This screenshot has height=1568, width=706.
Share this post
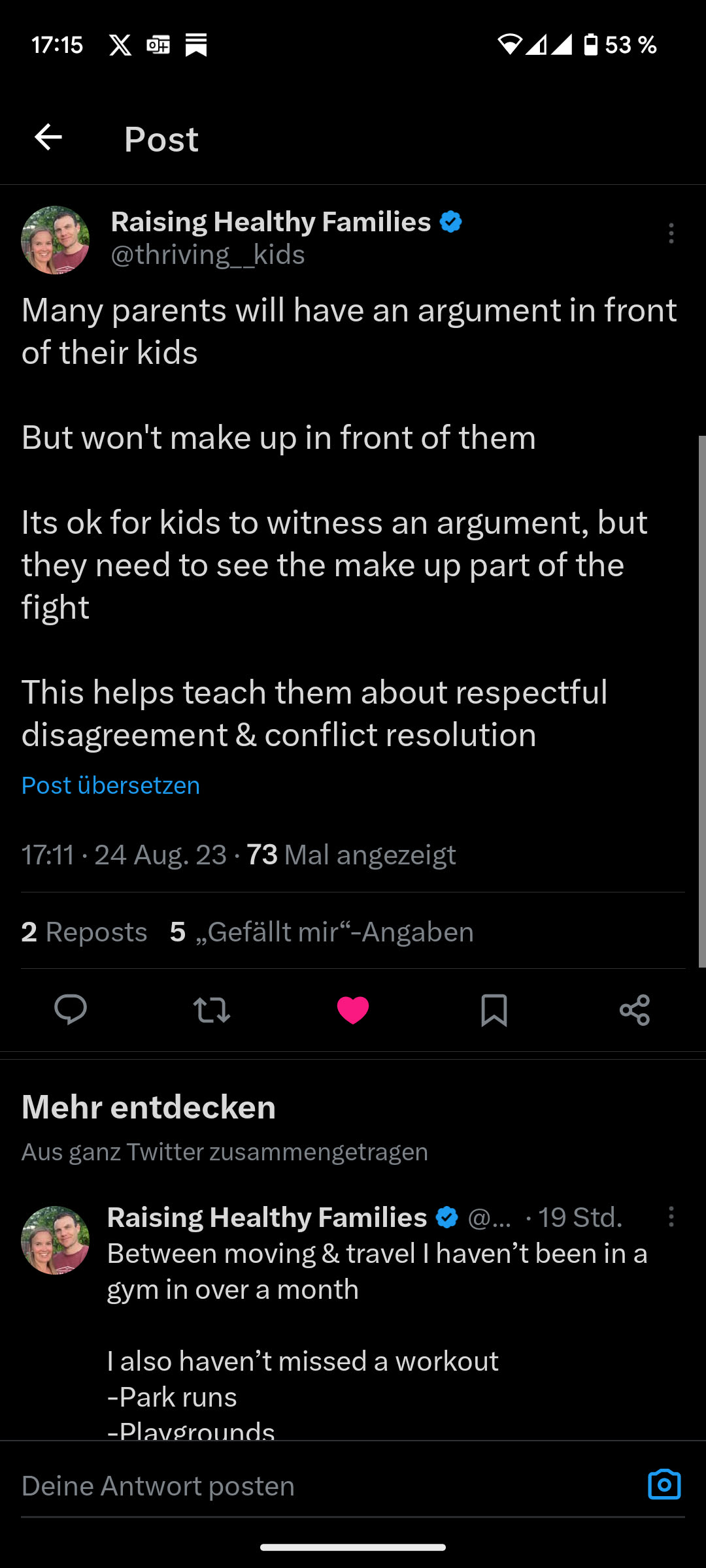click(635, 1009)
